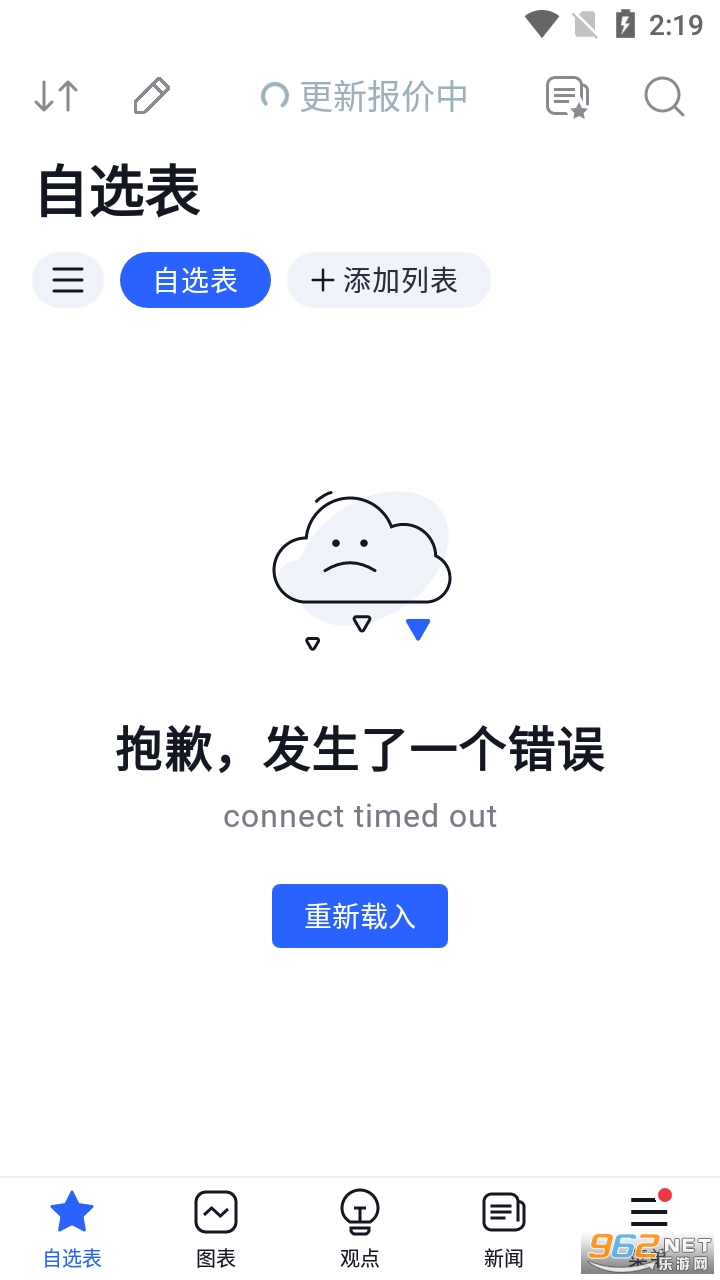
Task: Tap 添加列表 to add a list
Action: pos(388,280)
